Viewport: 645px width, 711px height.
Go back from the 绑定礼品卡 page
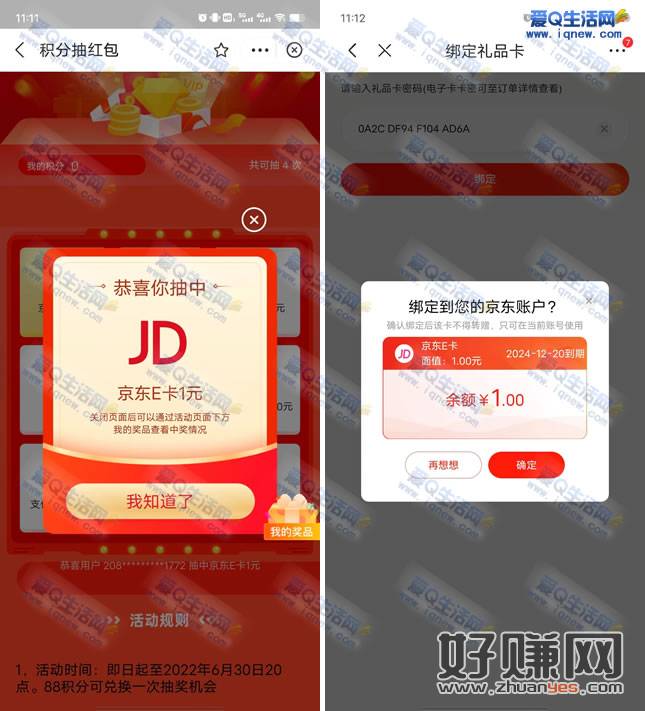click(352, 50)
